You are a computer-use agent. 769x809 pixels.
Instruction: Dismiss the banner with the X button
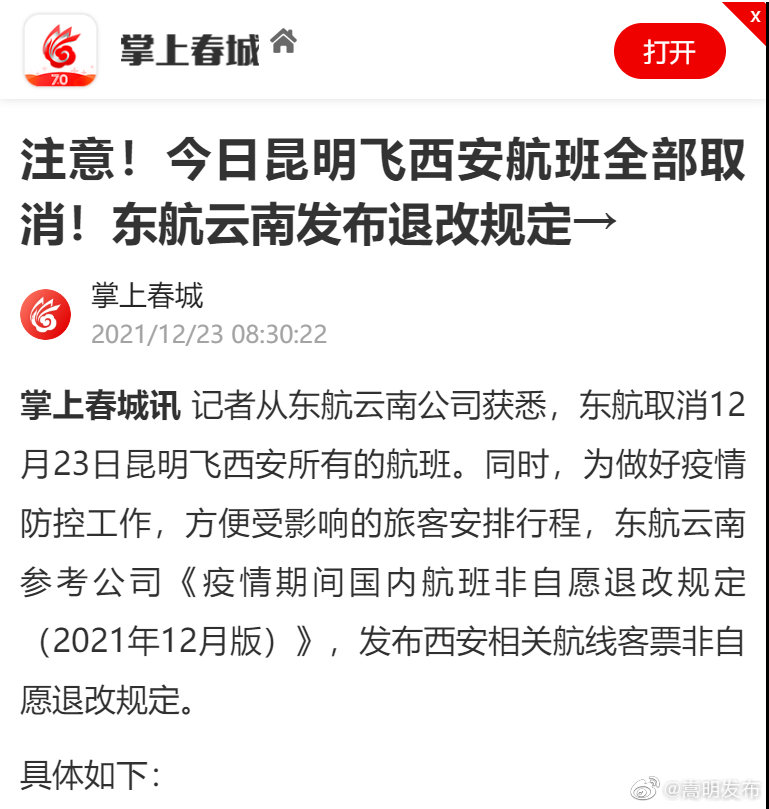(x=755, y=17)
